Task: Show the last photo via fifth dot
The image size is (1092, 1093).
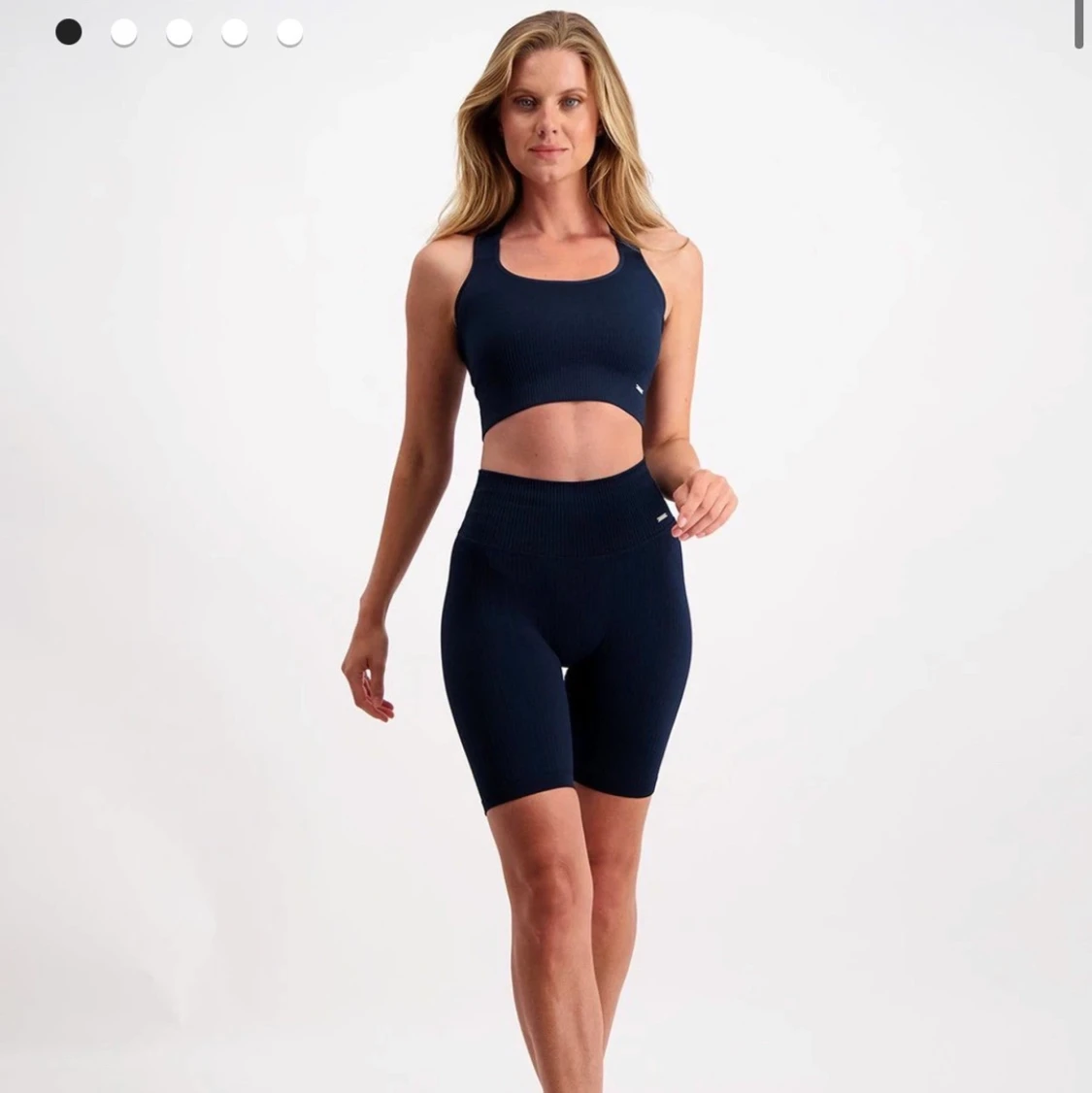Action: (x=289, y=32)
